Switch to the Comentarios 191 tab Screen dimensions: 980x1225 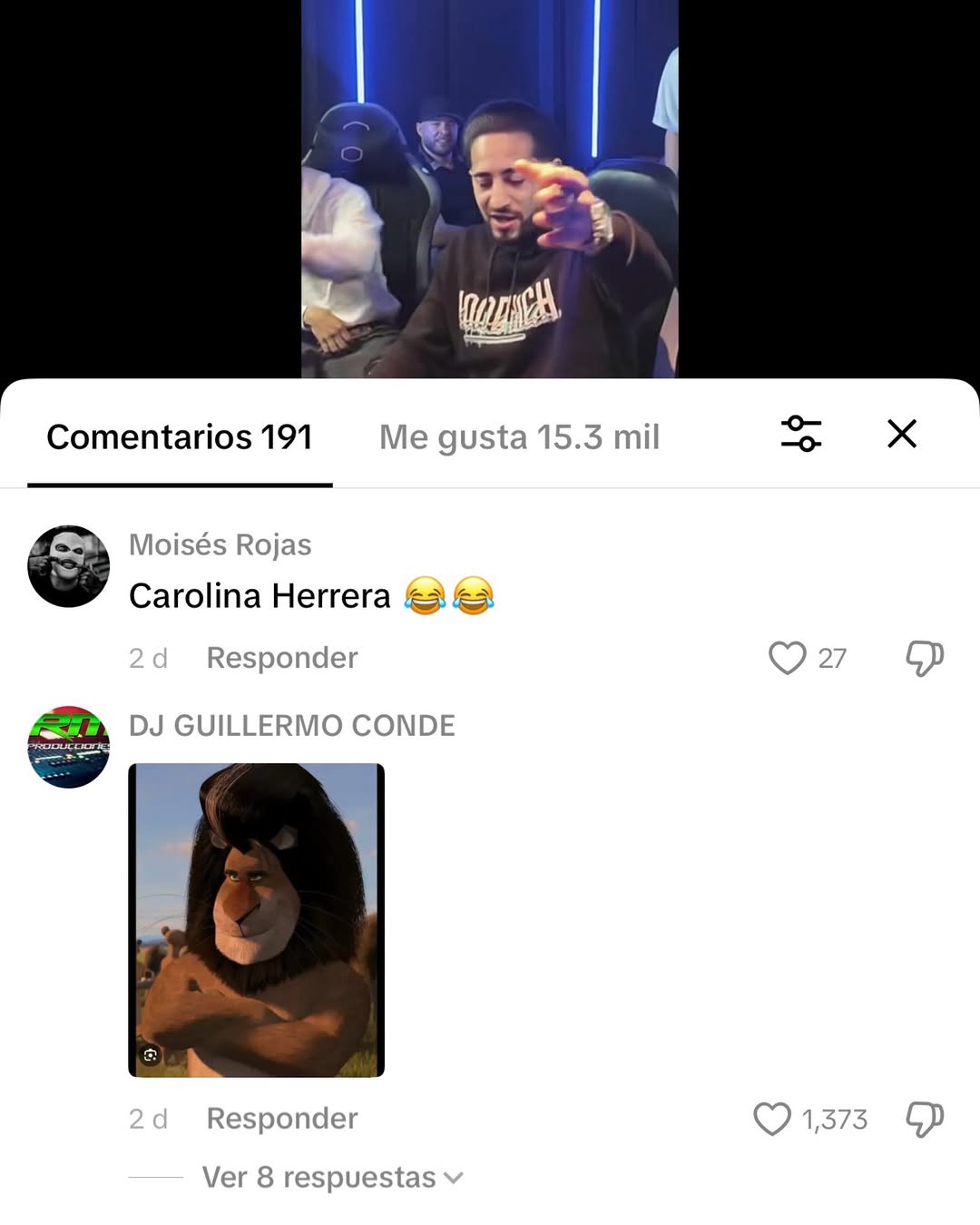coord(179,437)
